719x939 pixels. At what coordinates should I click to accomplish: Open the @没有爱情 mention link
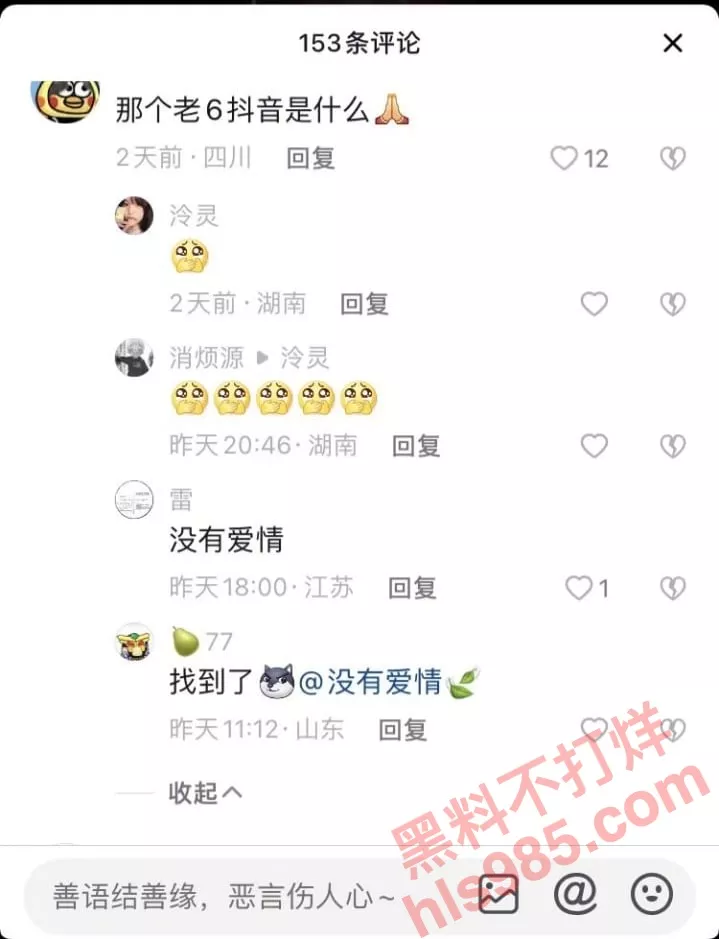coord(371,683)
